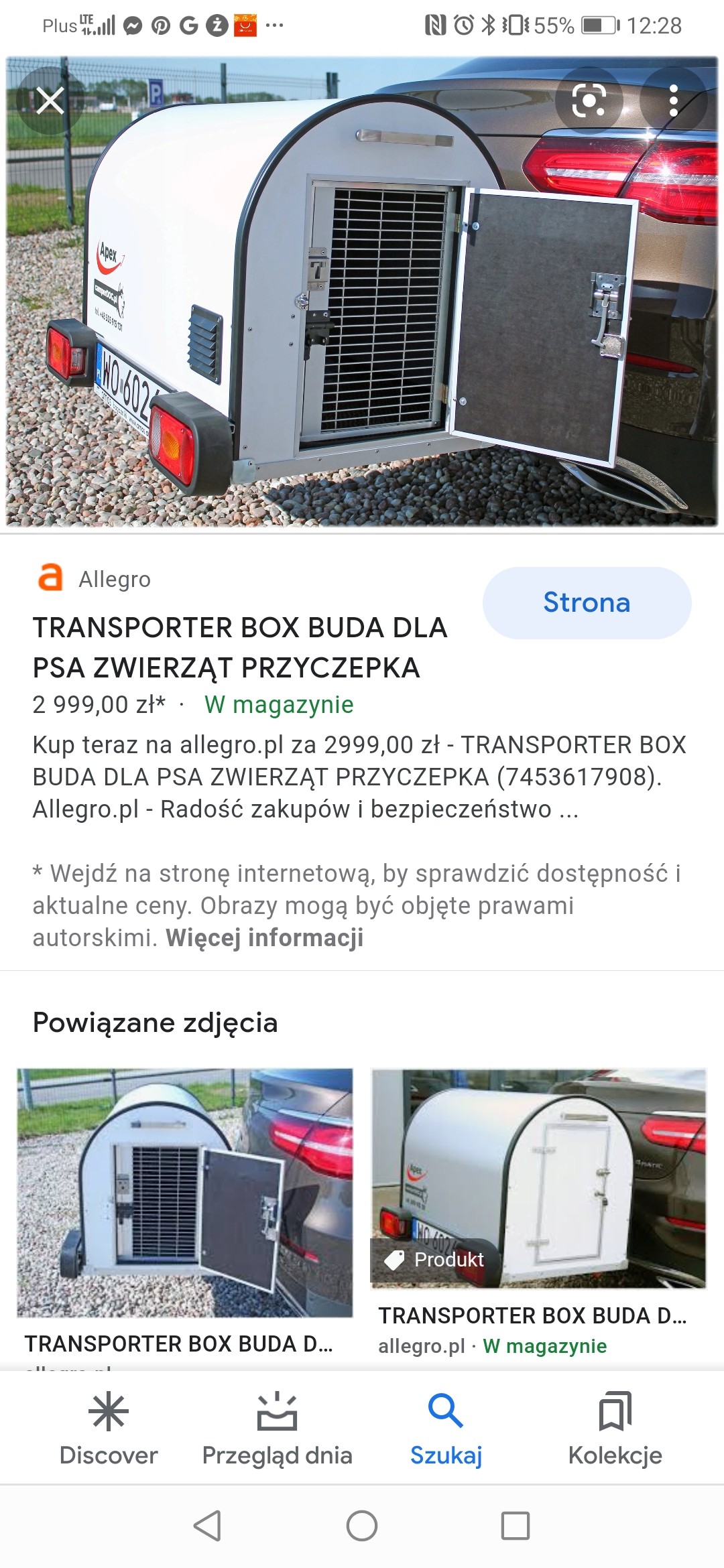
Task: Switch to the Discover tab
Action: click(x=109, y=1427)
